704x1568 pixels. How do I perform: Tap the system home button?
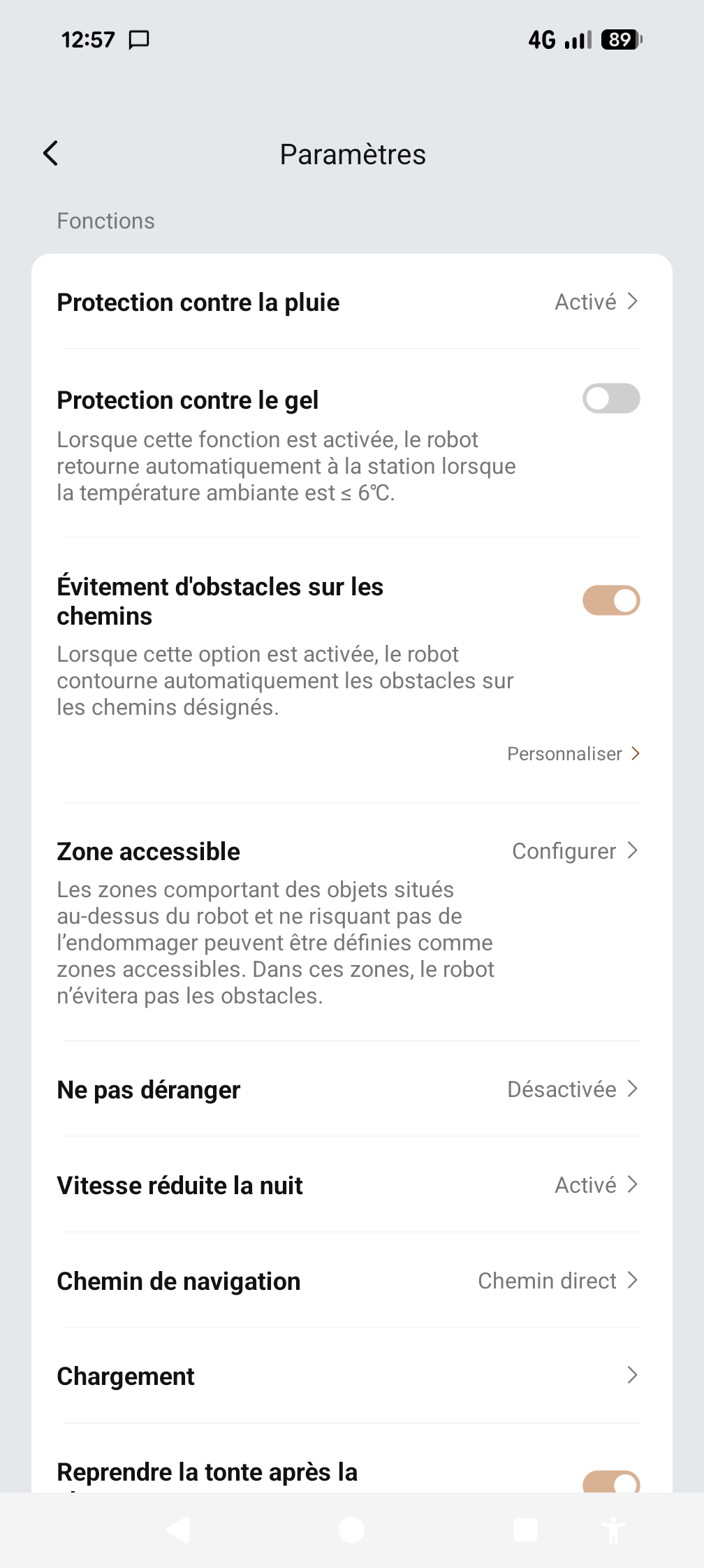click(351, 1530)
